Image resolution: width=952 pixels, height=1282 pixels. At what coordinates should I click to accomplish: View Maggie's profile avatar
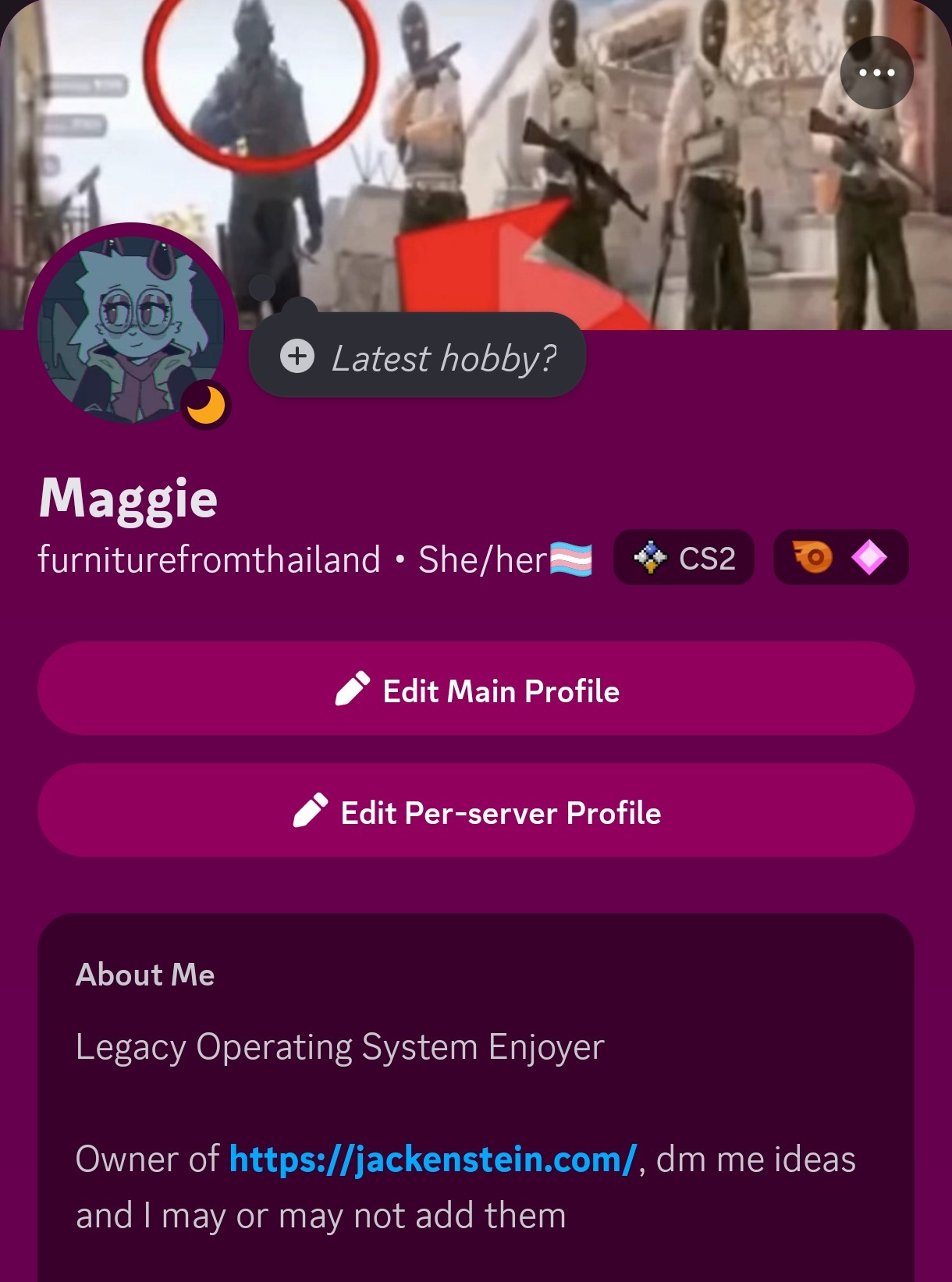pyautogui.click(x=130, y=329)
